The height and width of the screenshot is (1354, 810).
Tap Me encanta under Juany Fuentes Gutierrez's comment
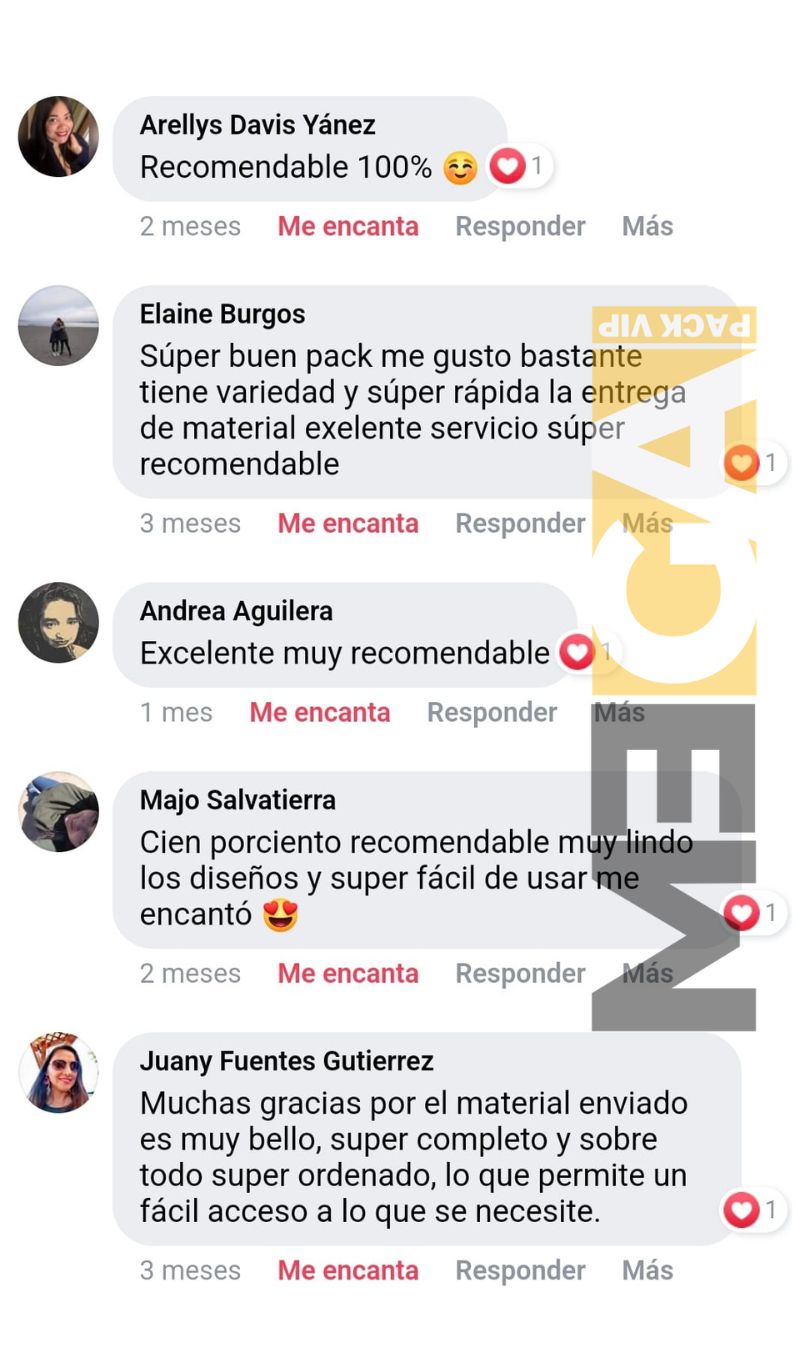[348, 1270]
